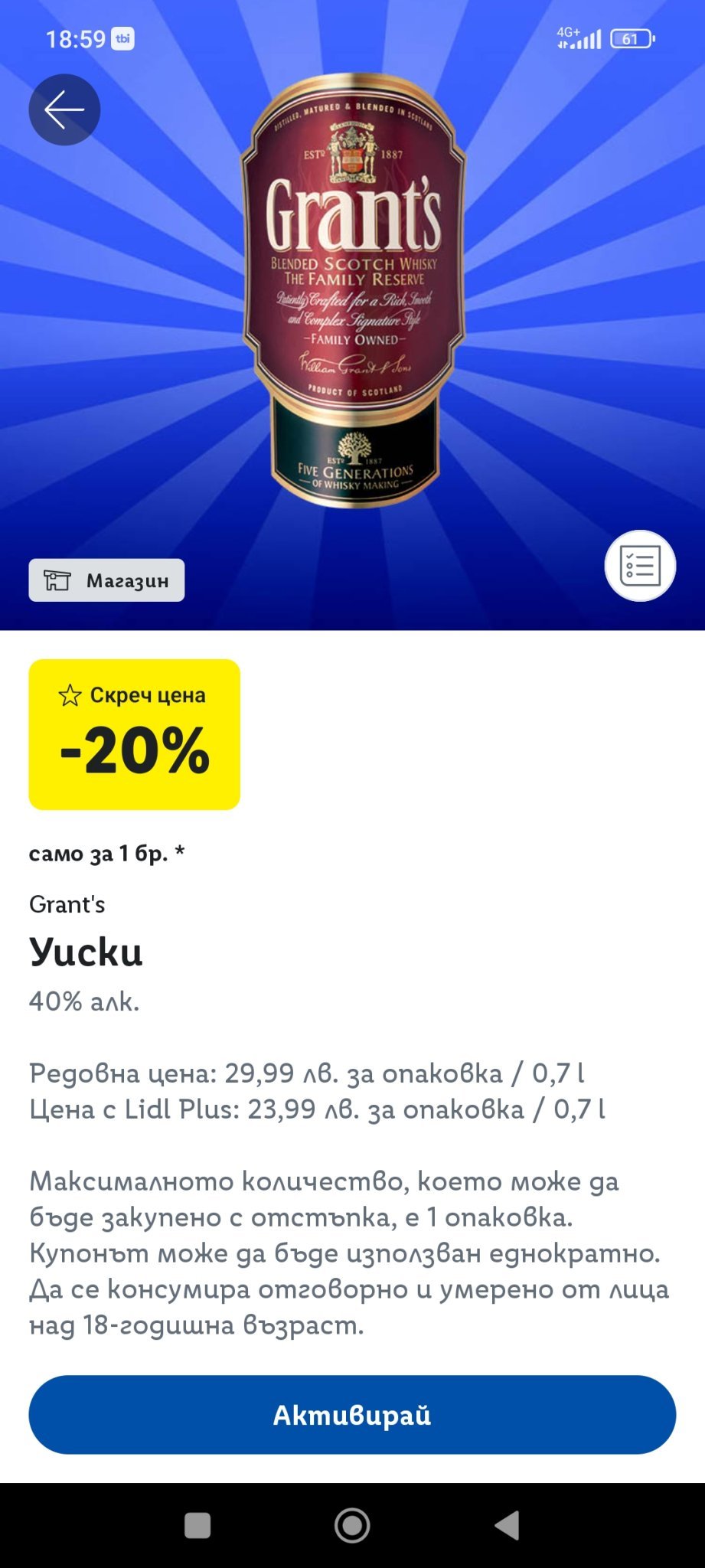
Task: Go back using the arrow button
Action: [64, 109]
